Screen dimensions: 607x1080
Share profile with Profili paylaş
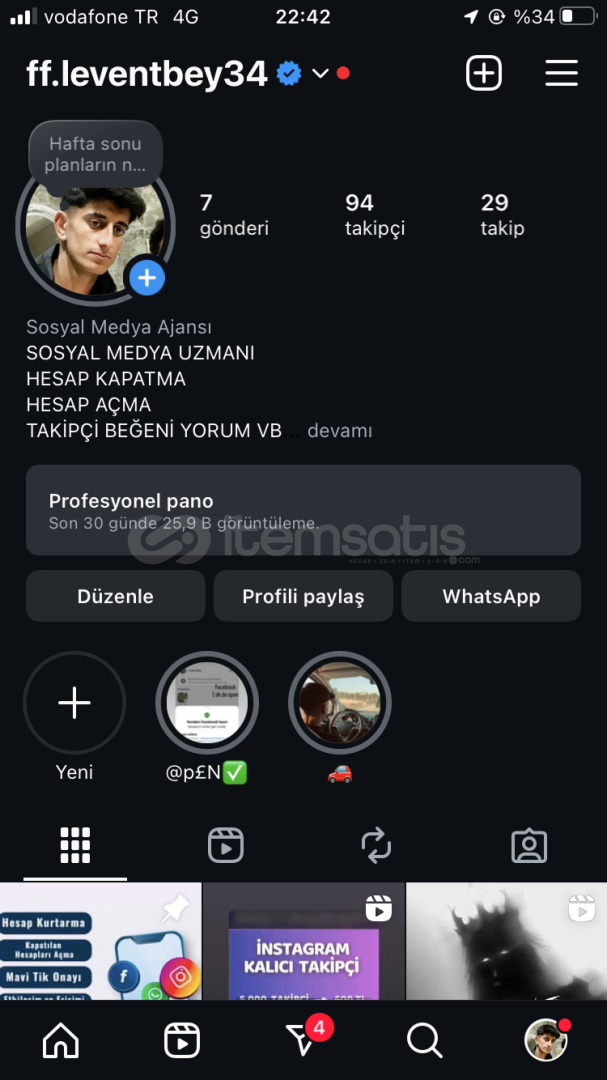click(303, 596)
